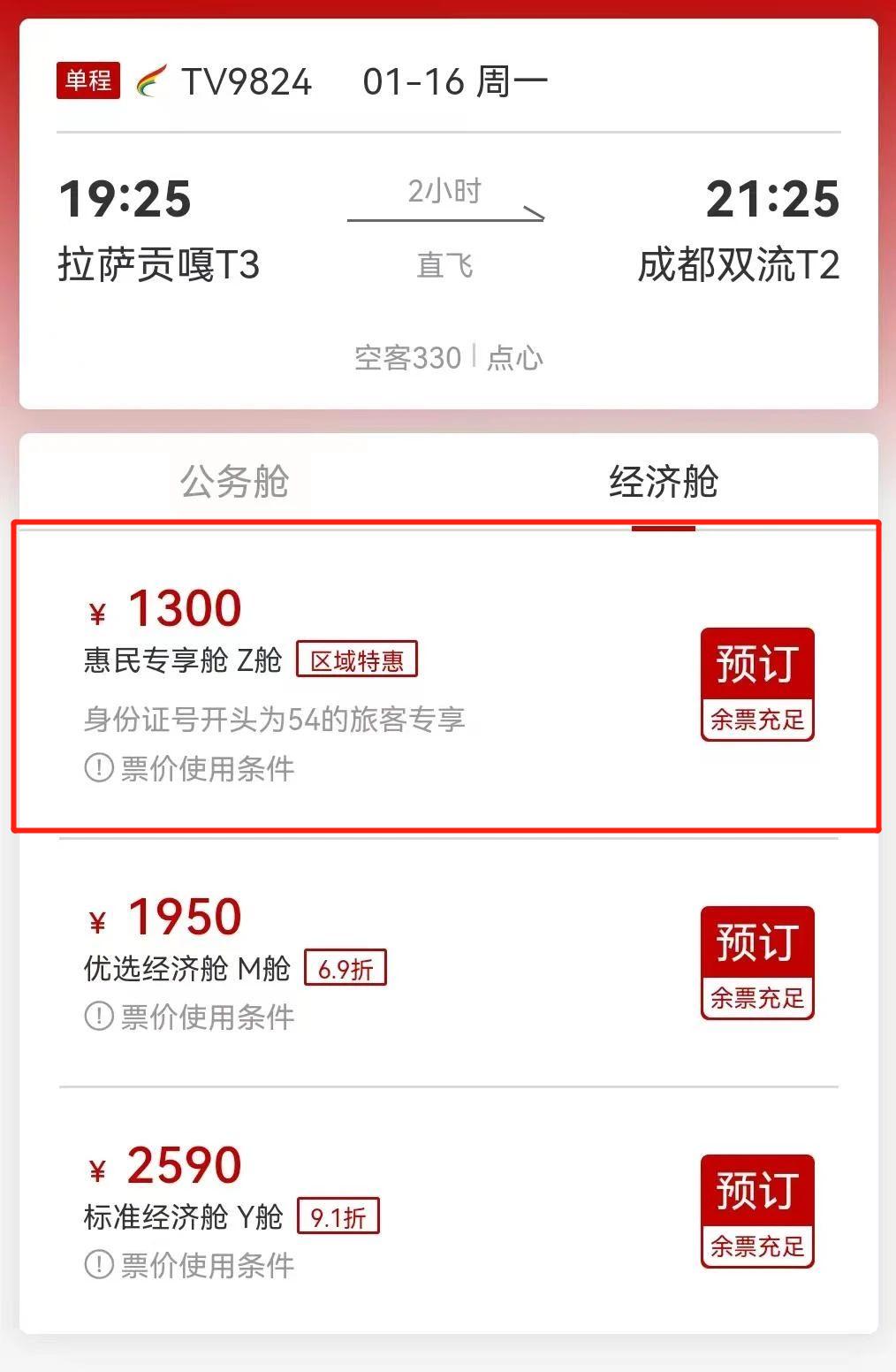Click 预订 for the 1300 yuan fare
The image size is (896, 1372).
[x=757, y=662]
